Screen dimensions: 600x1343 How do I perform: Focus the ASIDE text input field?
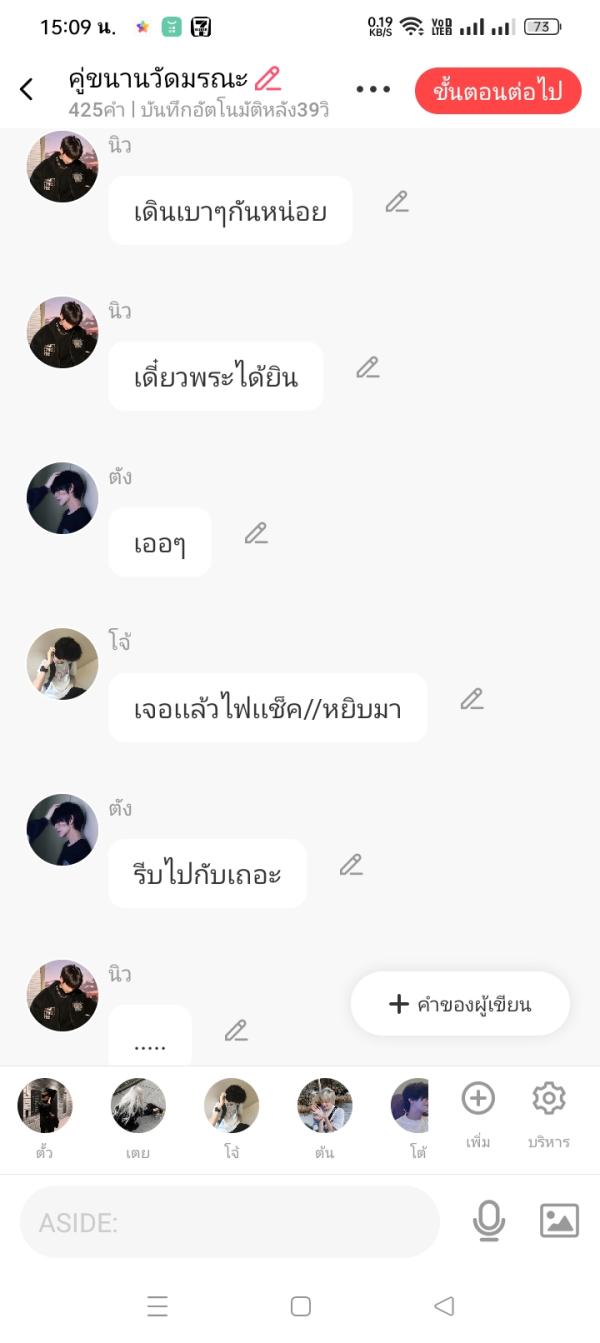point(230,1222)
